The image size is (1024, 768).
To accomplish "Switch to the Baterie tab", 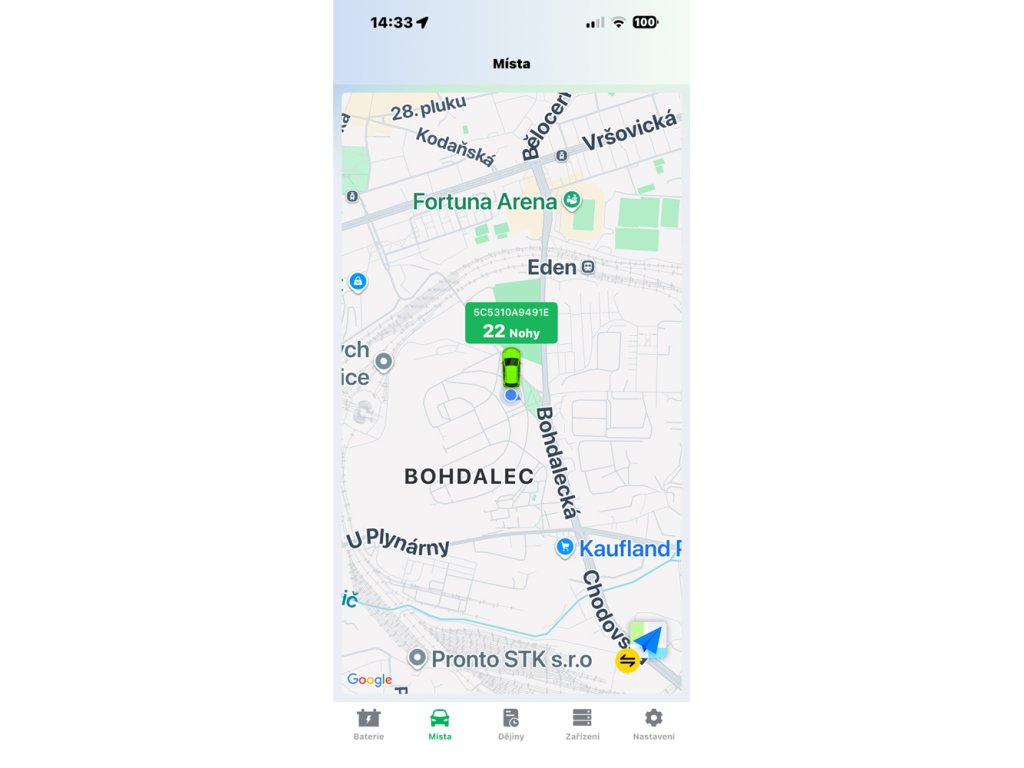I will [369, 724].
